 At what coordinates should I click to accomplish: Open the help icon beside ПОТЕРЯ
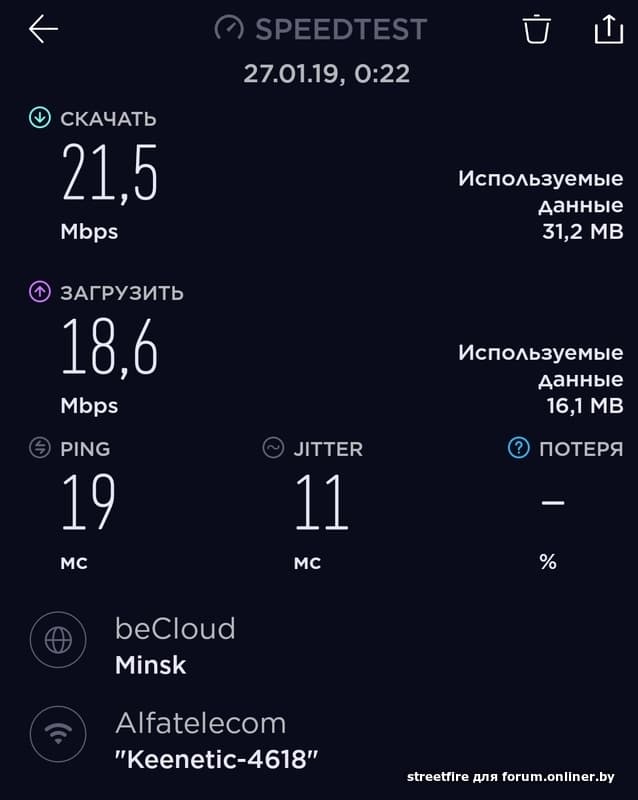tap(518, 449)
